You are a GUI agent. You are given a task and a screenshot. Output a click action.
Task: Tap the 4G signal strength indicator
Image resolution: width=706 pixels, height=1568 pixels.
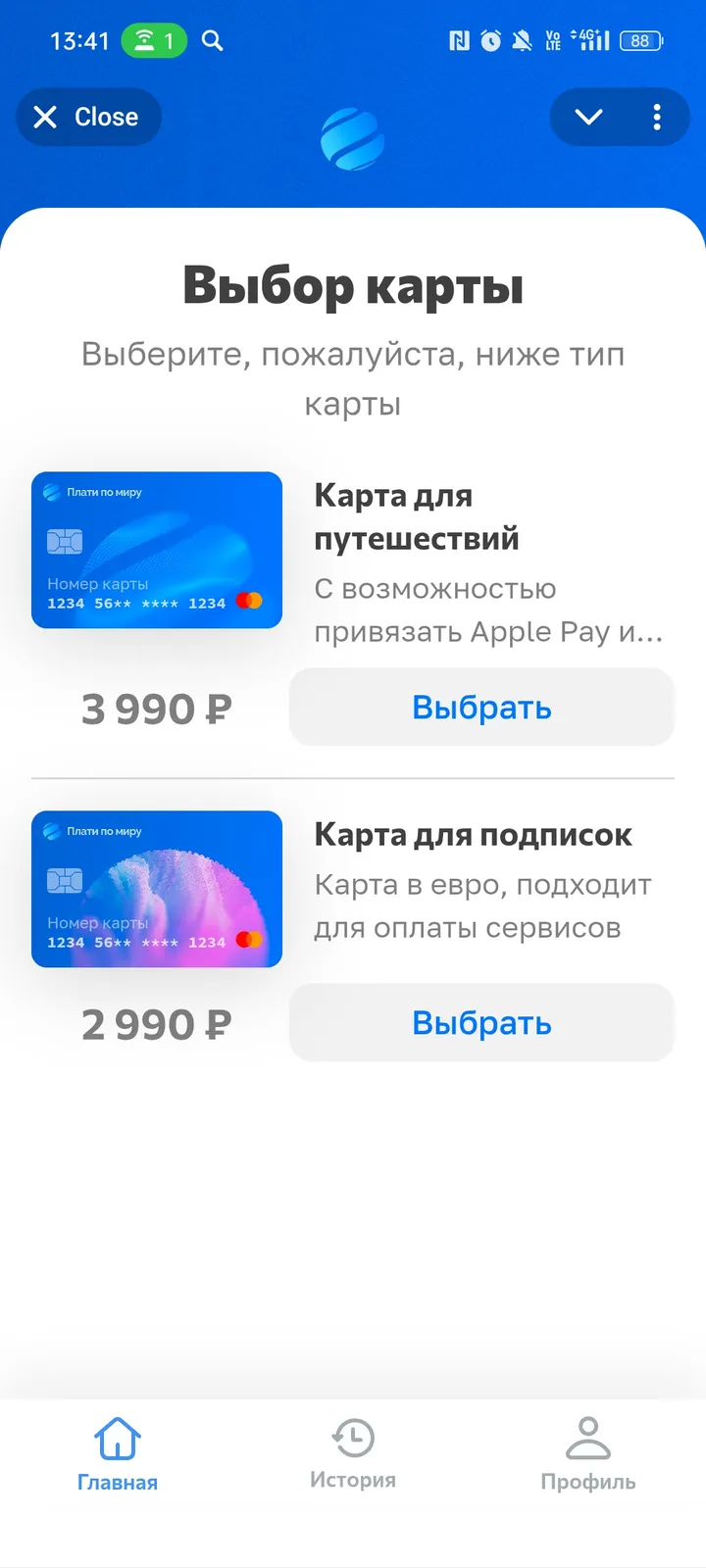coord(588,39)
